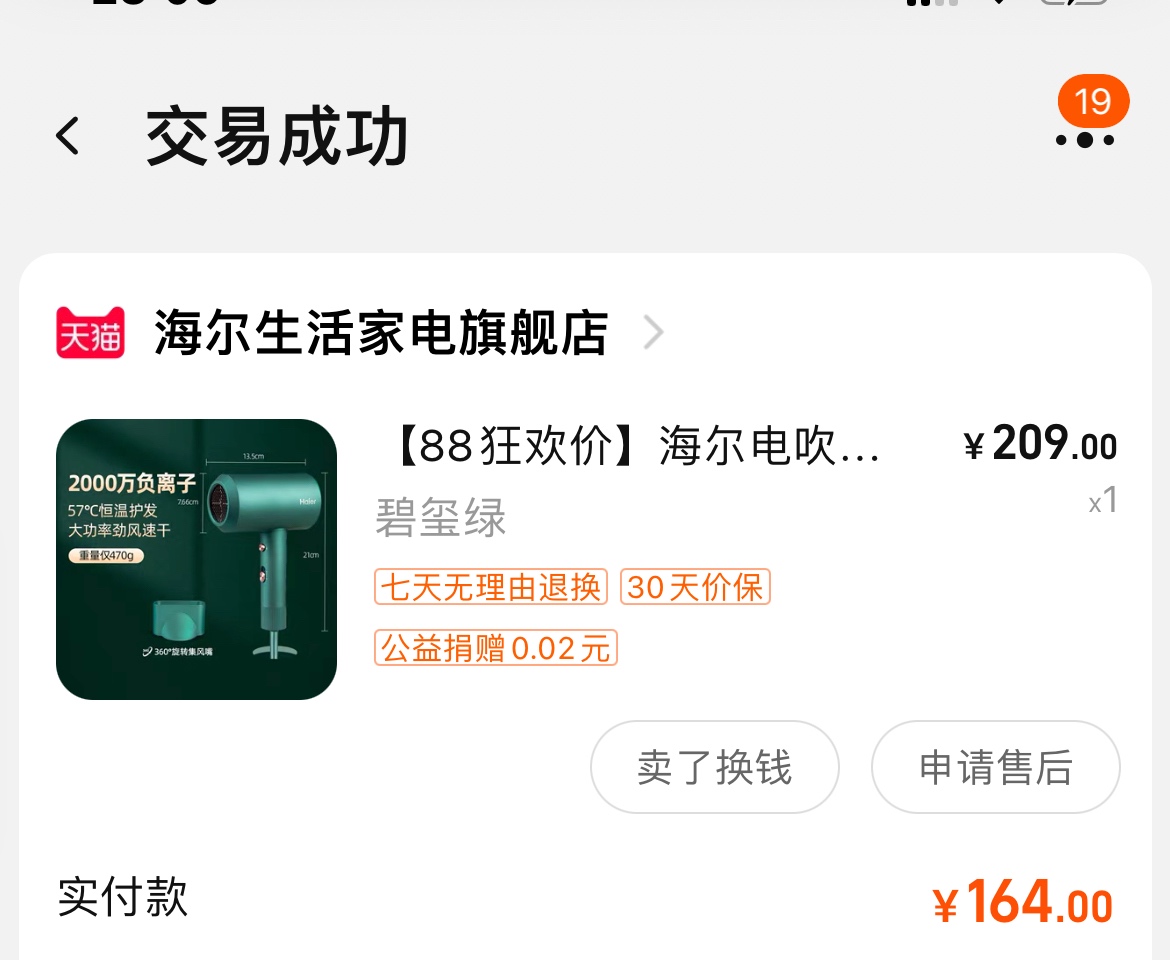The image size is (1170, 960).
Task: Open 海尔生活家电旗舰店 store page
Action: 382,333
